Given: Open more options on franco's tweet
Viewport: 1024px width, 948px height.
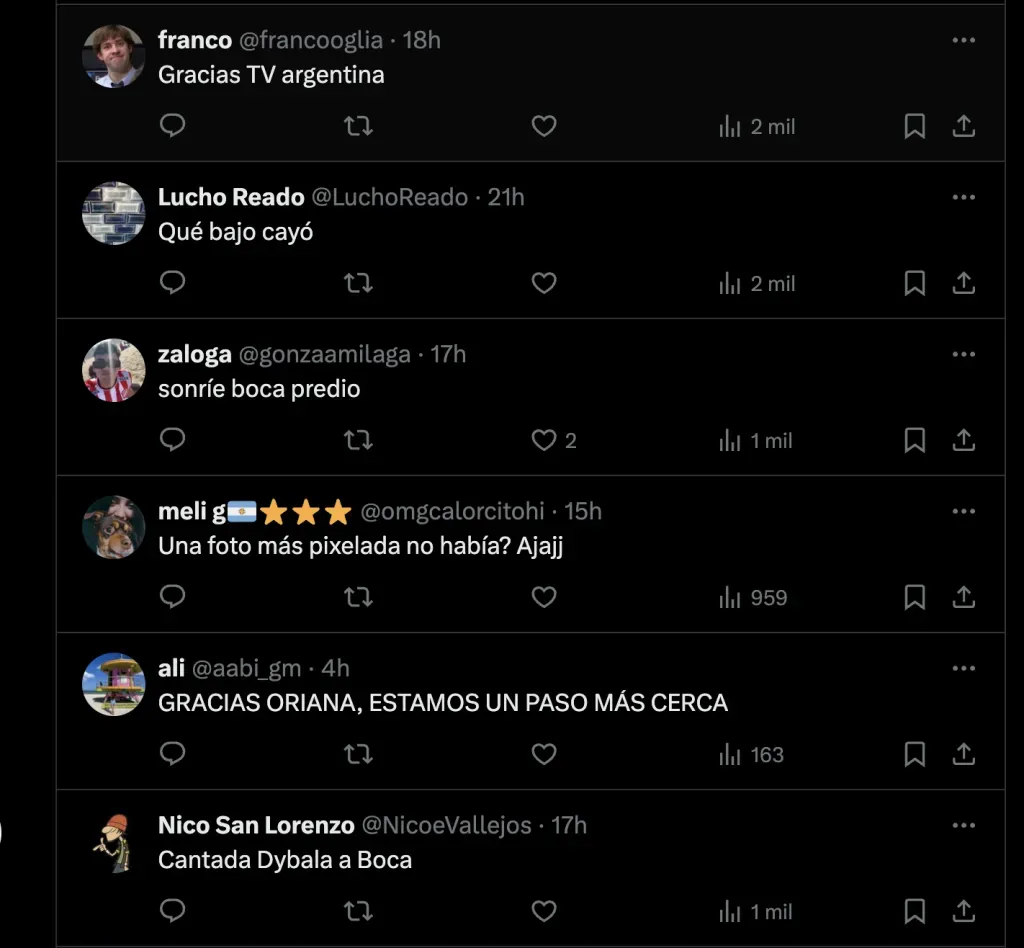Looking at the screenshot, I should pyautogui.click(x=963, y=40).
